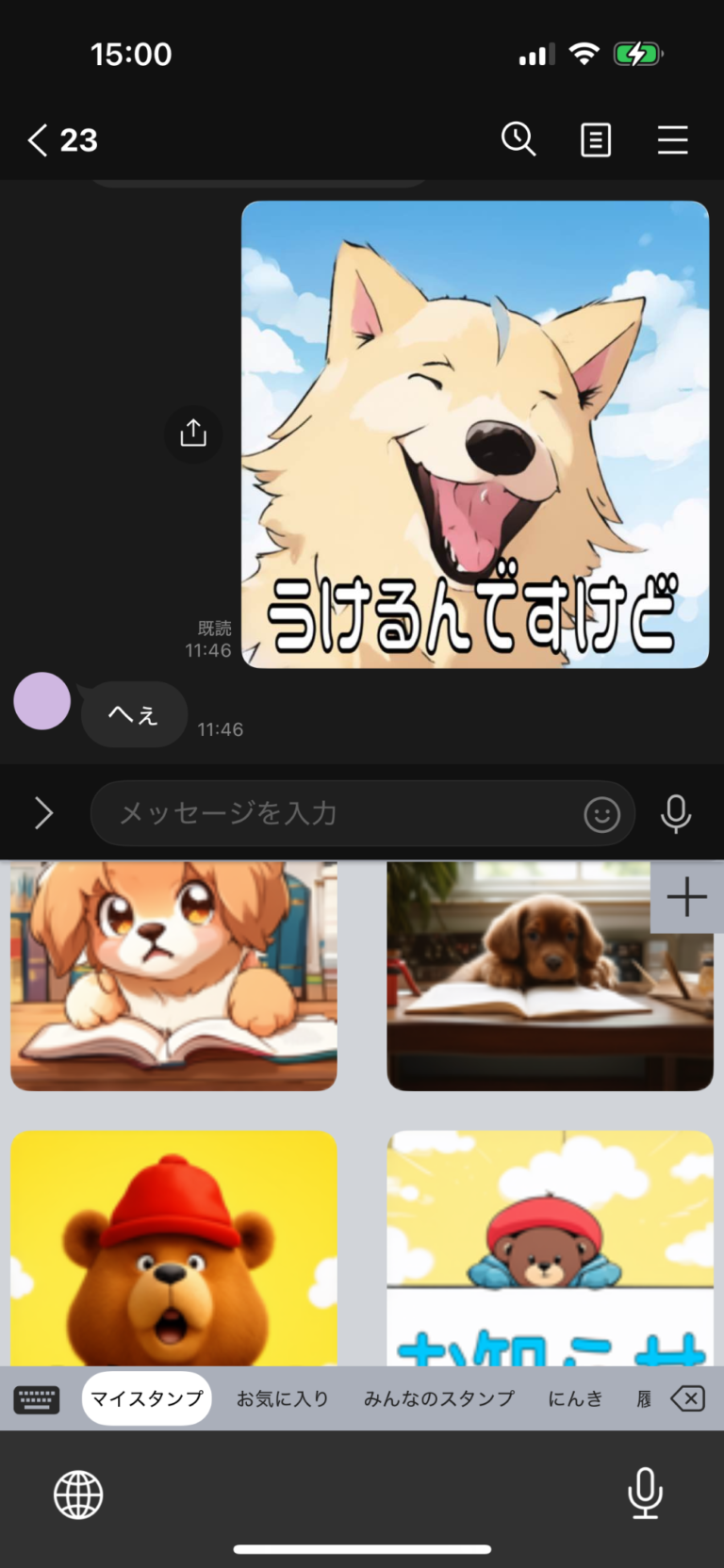Add a new sticker with plus button
The width and height of the screenshot is (724, 1568).
coord(686,897)
